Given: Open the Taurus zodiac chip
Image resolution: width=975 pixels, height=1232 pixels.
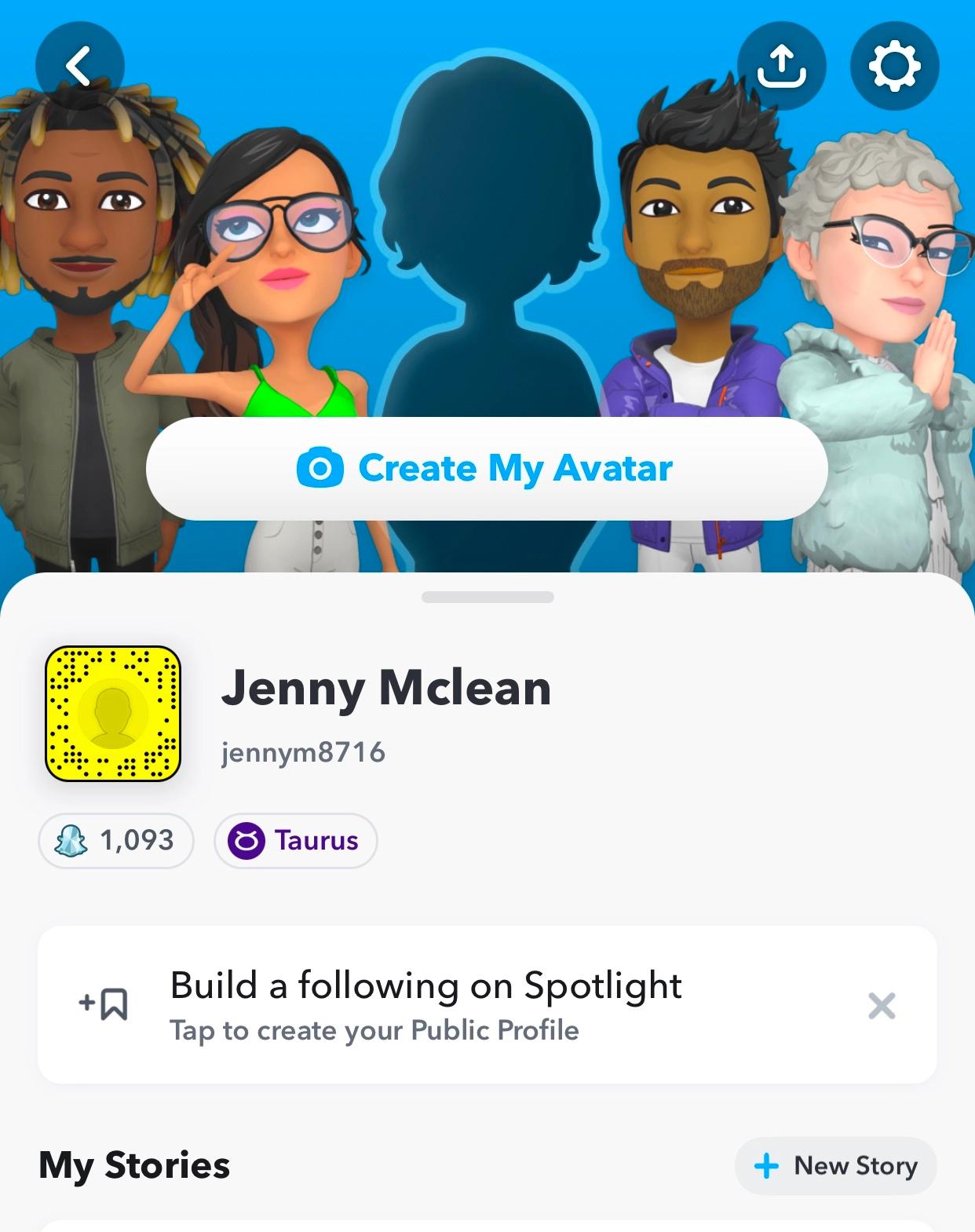Looking at the screenshot, I should [x=295, y=841].
